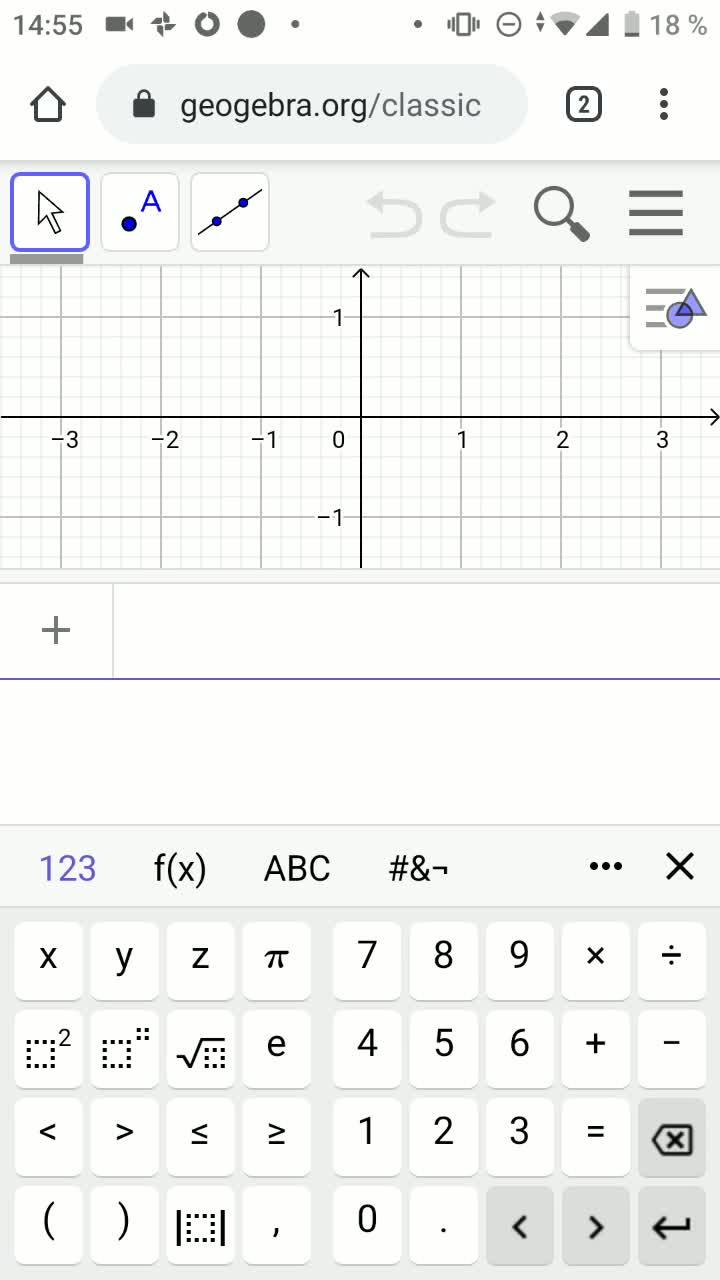The height and width of the screenshot is (1280, 720).
Task: Open the browser tabs switcher
Action: pos(584,104)
